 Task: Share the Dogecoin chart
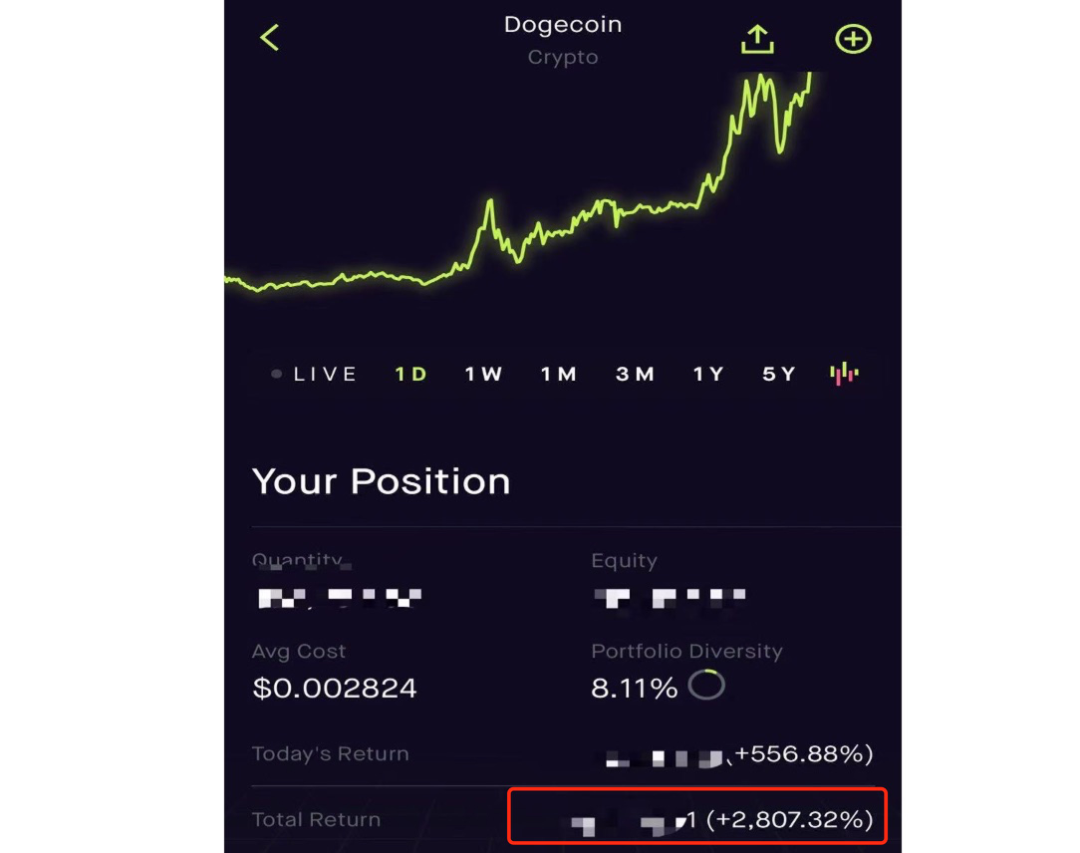pos(757,39)
